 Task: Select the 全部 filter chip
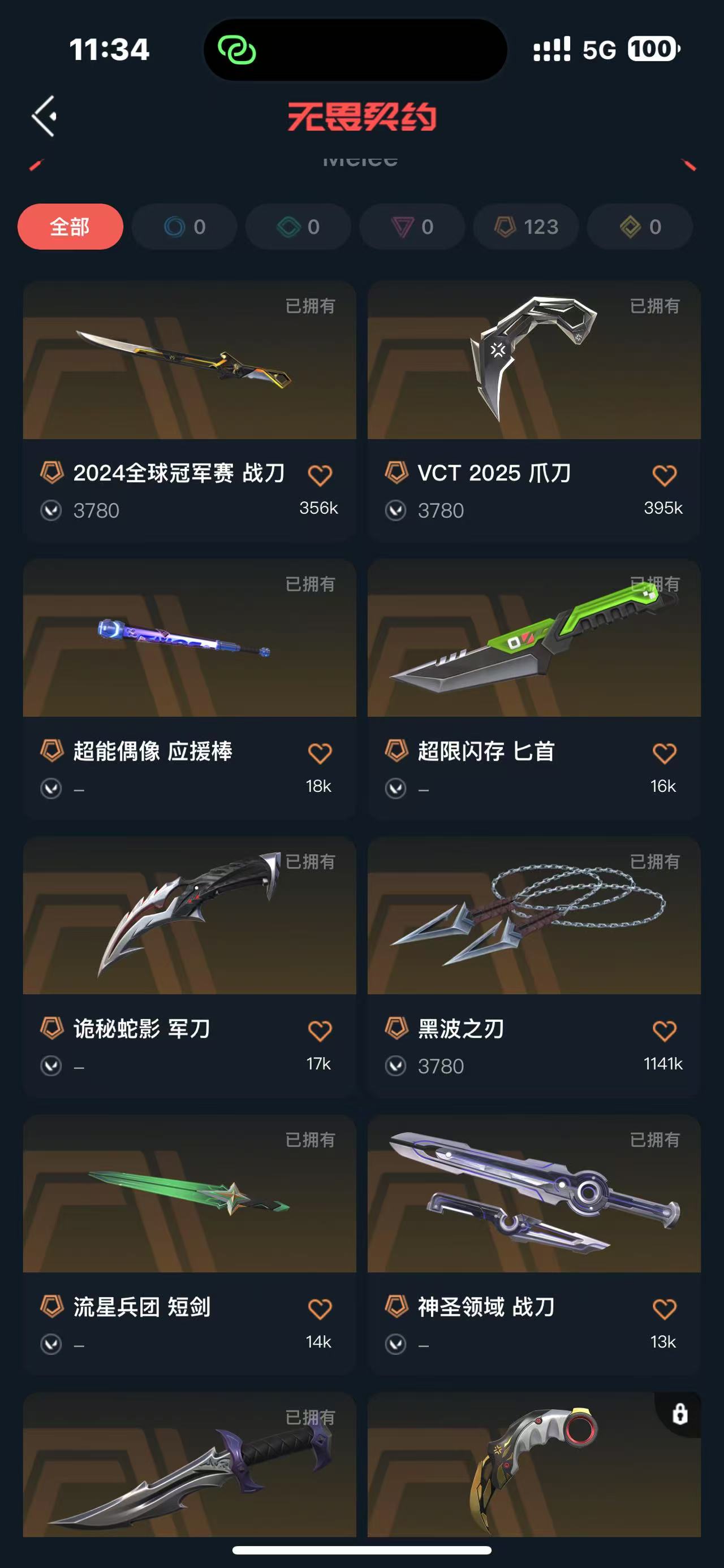70,227
